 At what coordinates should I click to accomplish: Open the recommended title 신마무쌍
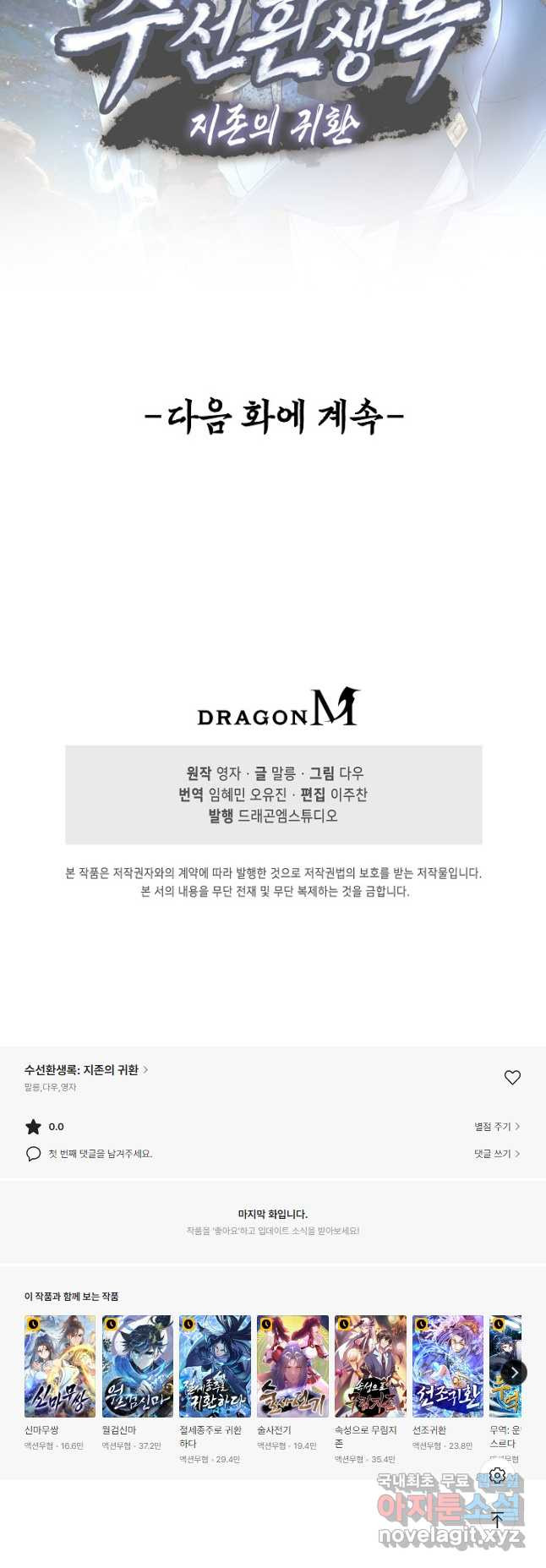(60, 1366)
